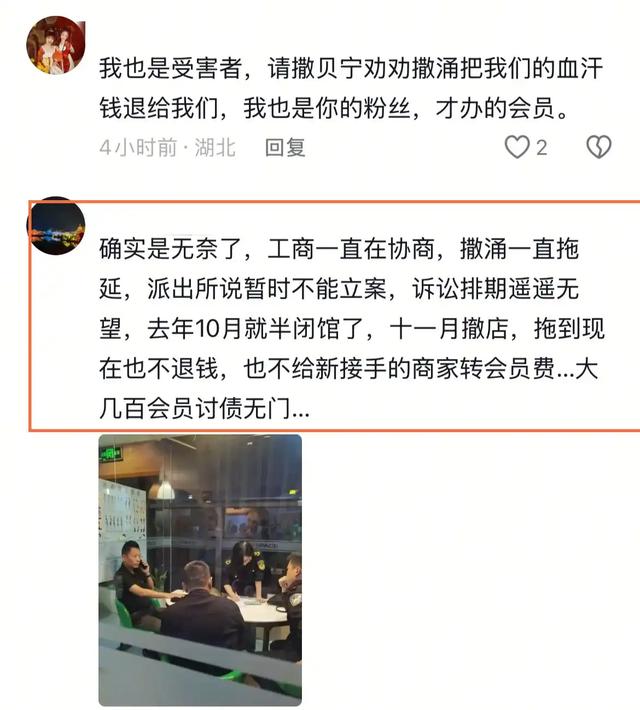Open the first commenter's avatar
Image resolution: width=640 pixels, height=710 pixels.
(x=55, y=45)
